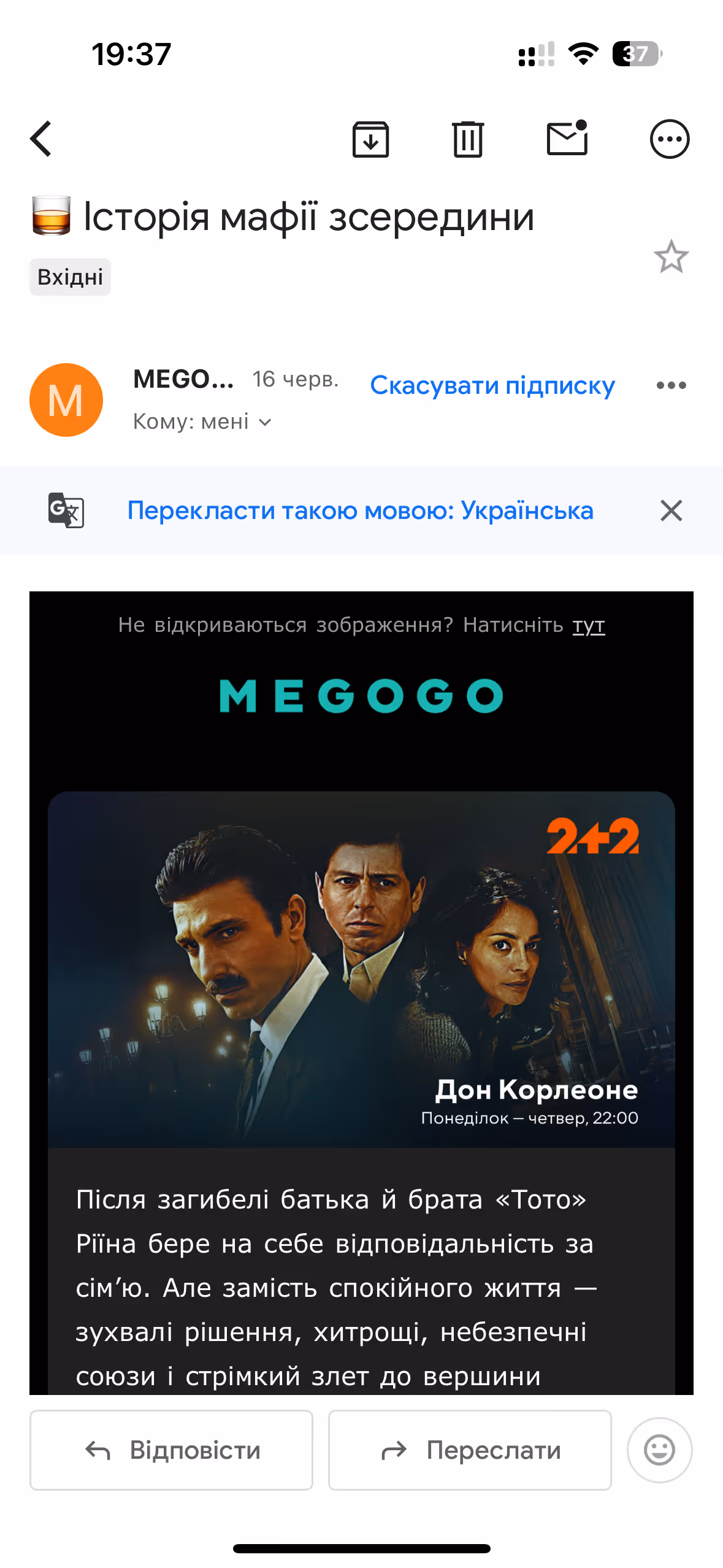Image resolution: width=723 pixels, height=1568 pixels.
Task: Open the message options three-dot menu
Action: (x=671, y=385)
